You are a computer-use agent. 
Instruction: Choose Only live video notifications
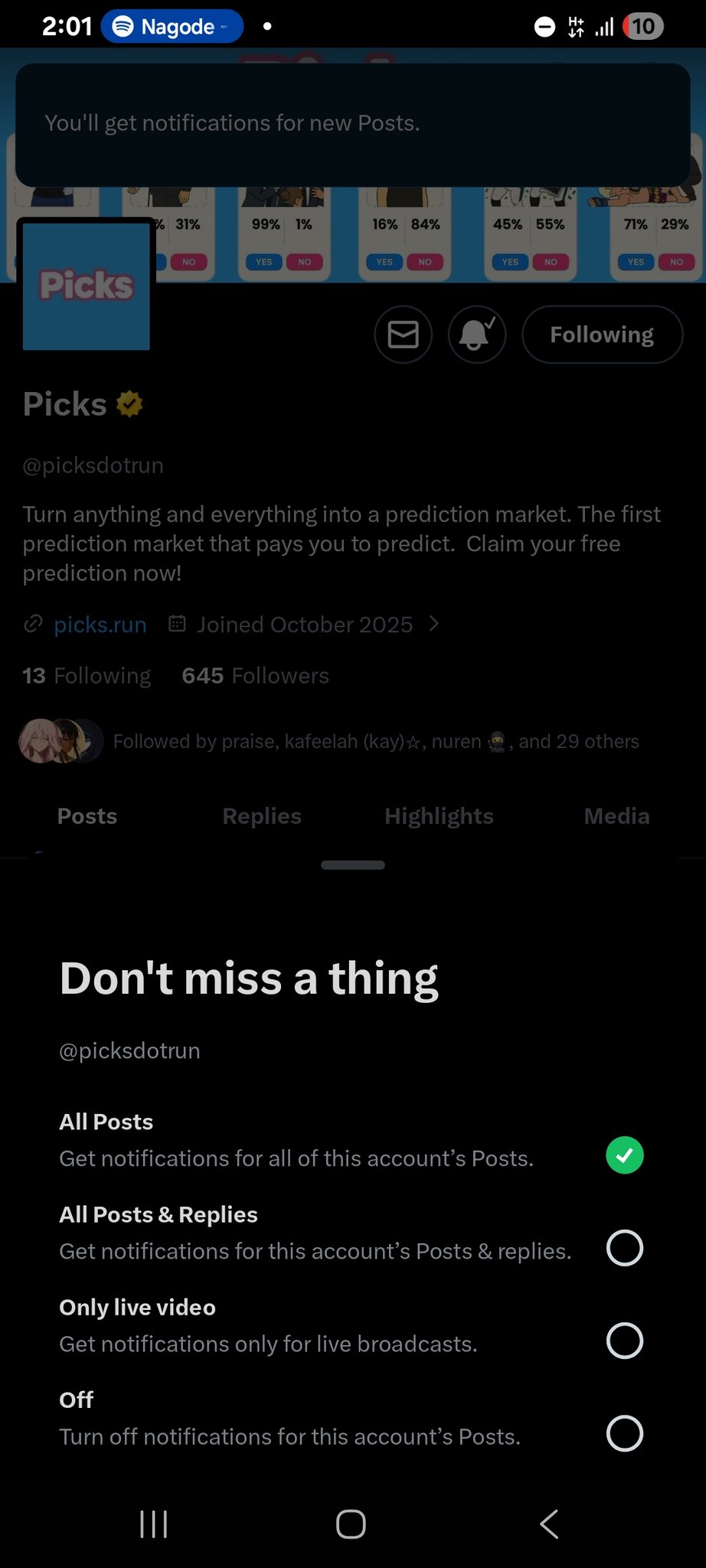pyautogui.click(x=624, y=1341)
